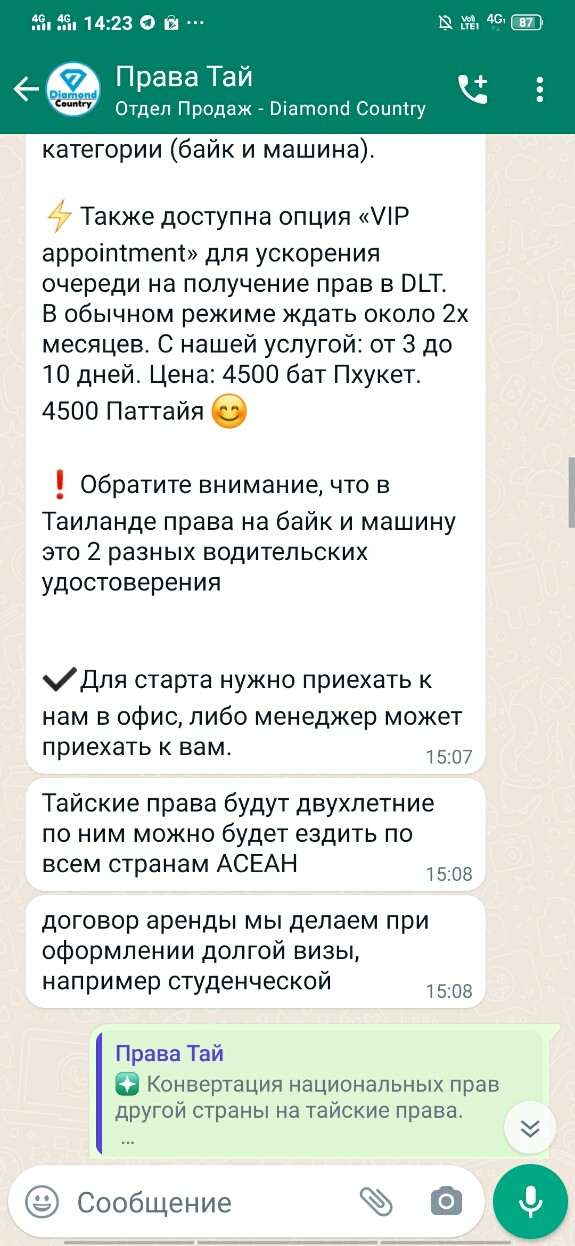This screenshot has height=1246, width=575.
Task: Attach a file with the paperclip
Action: point(375,1201)
